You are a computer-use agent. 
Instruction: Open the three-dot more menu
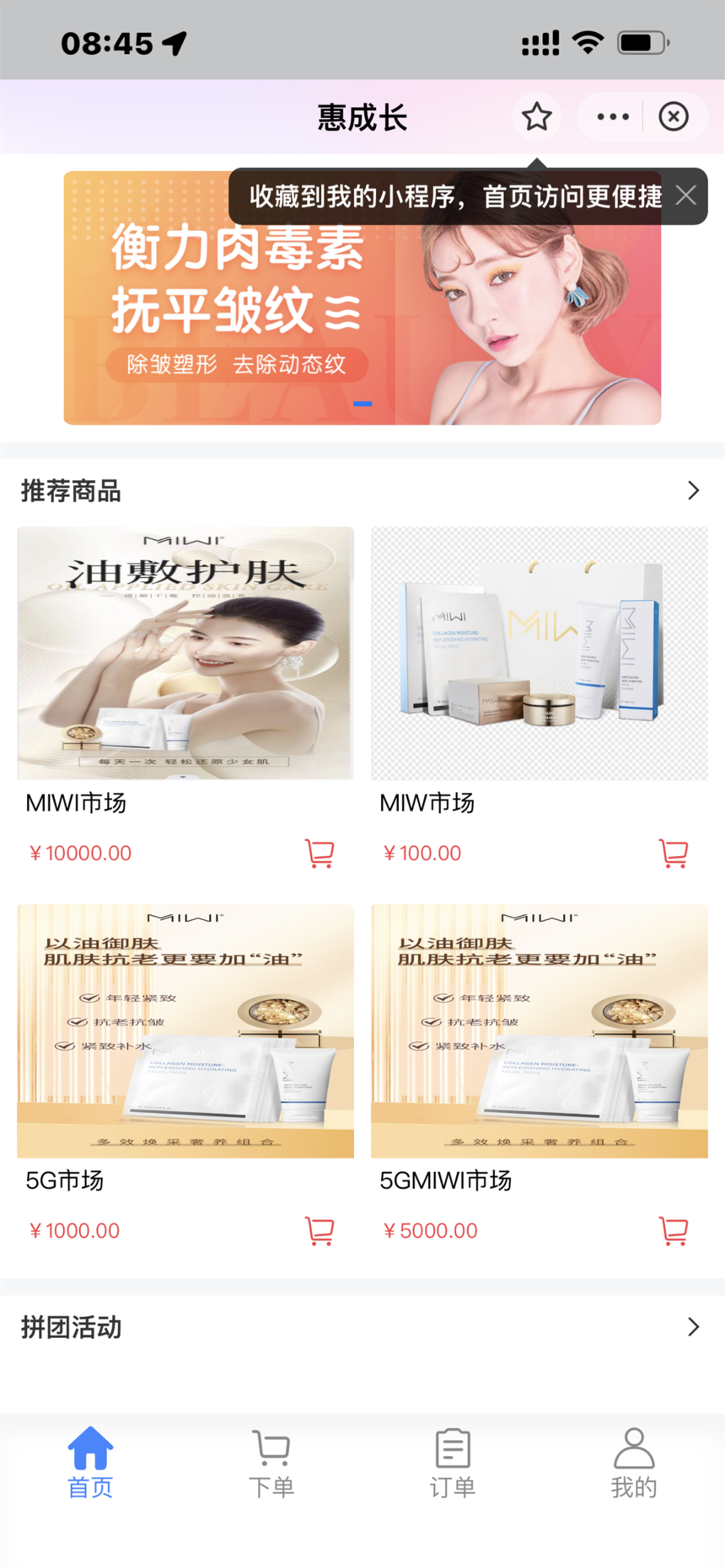[x=612, y=116]
